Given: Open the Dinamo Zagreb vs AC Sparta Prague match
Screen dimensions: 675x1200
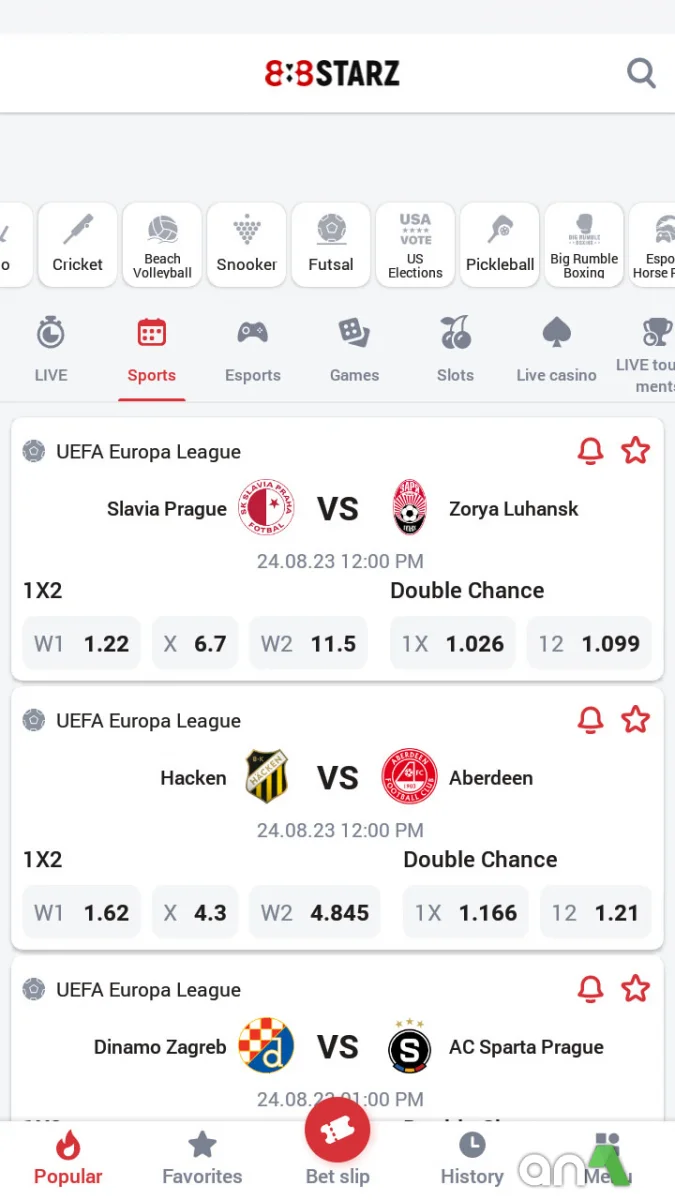Looking at the screenshot, I should click(337, 1047).
